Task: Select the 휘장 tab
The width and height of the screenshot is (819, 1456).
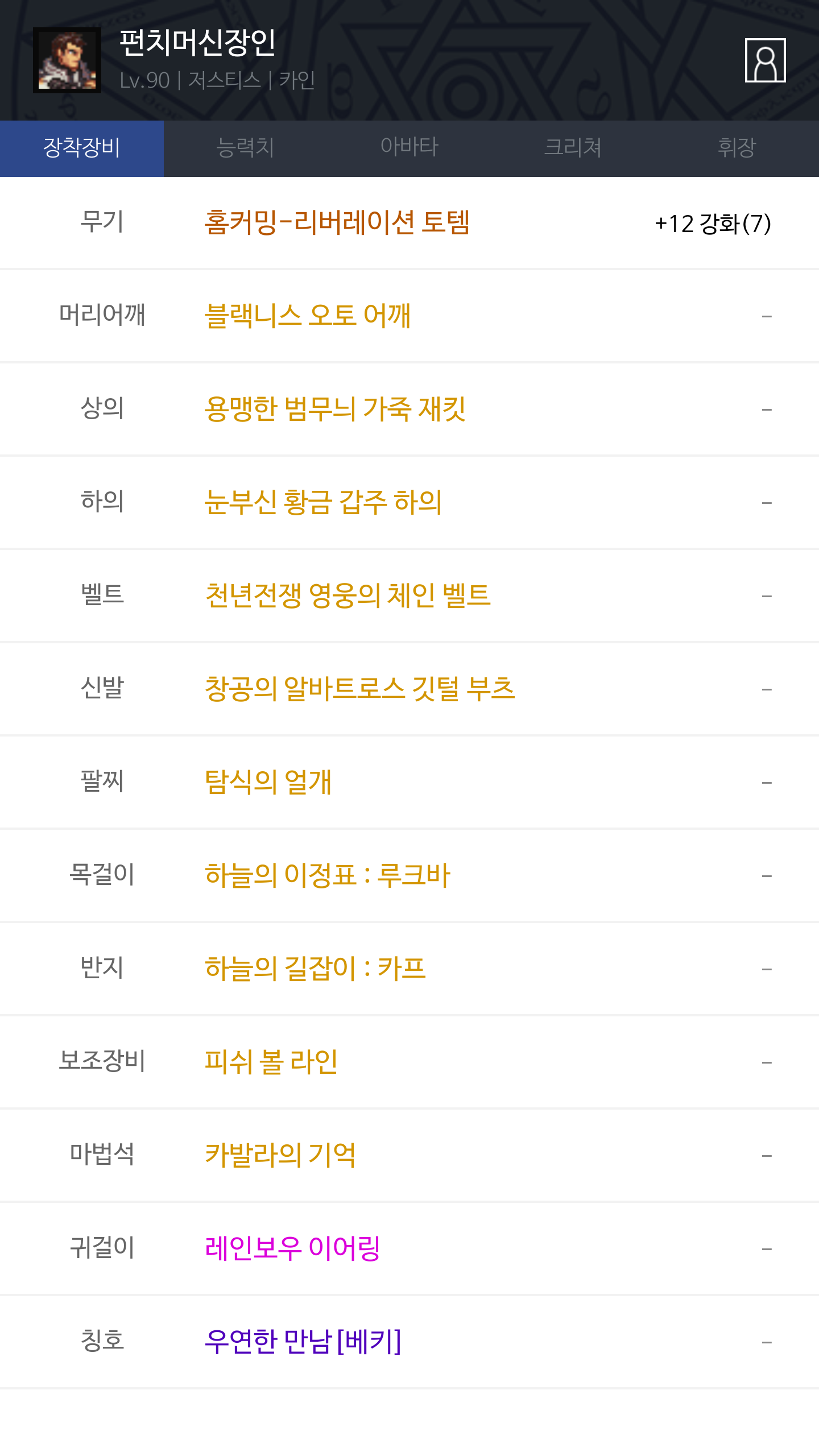Action: click(x=737, y=148)
